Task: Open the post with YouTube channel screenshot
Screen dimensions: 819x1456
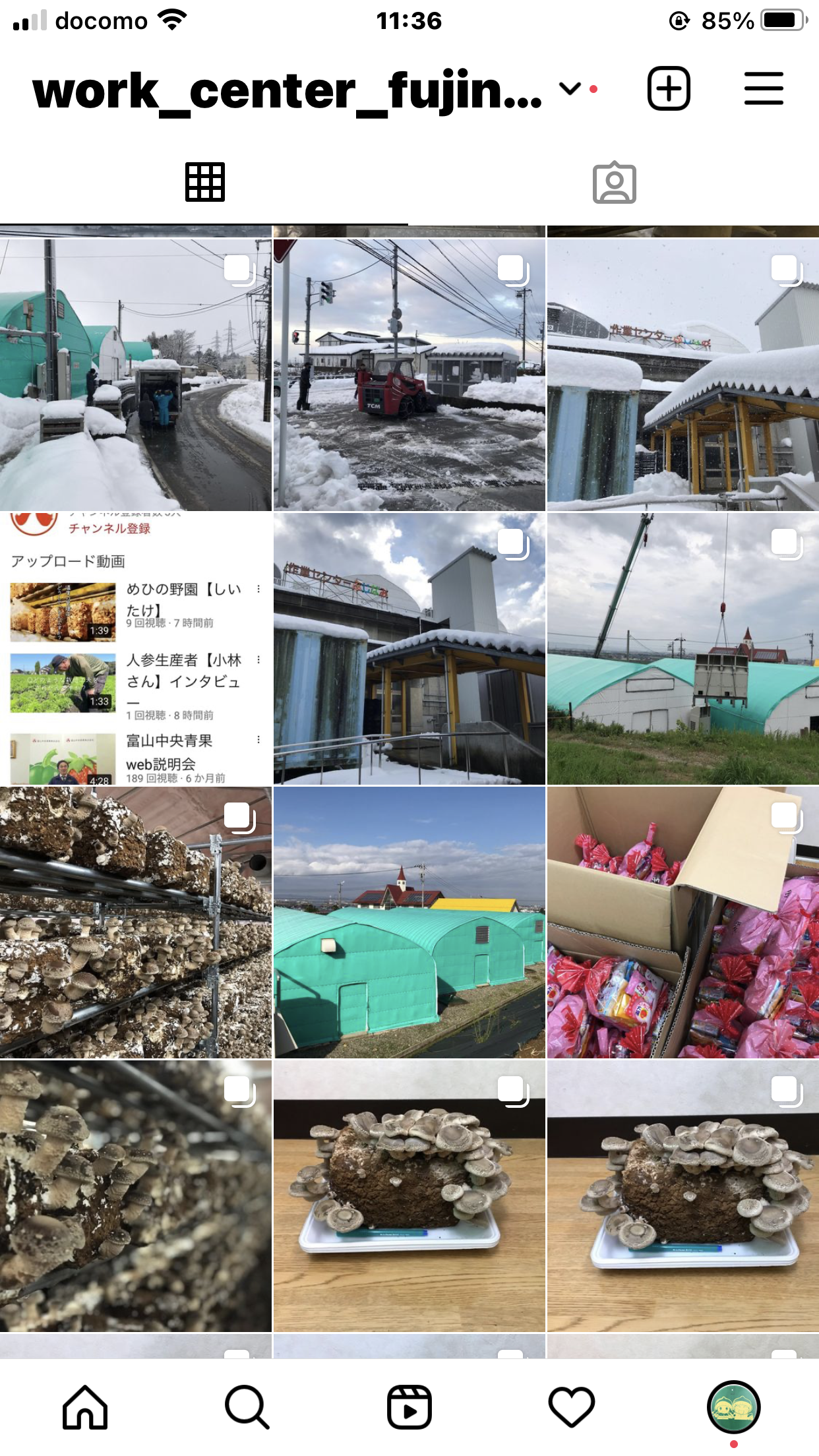Action: 136,649
